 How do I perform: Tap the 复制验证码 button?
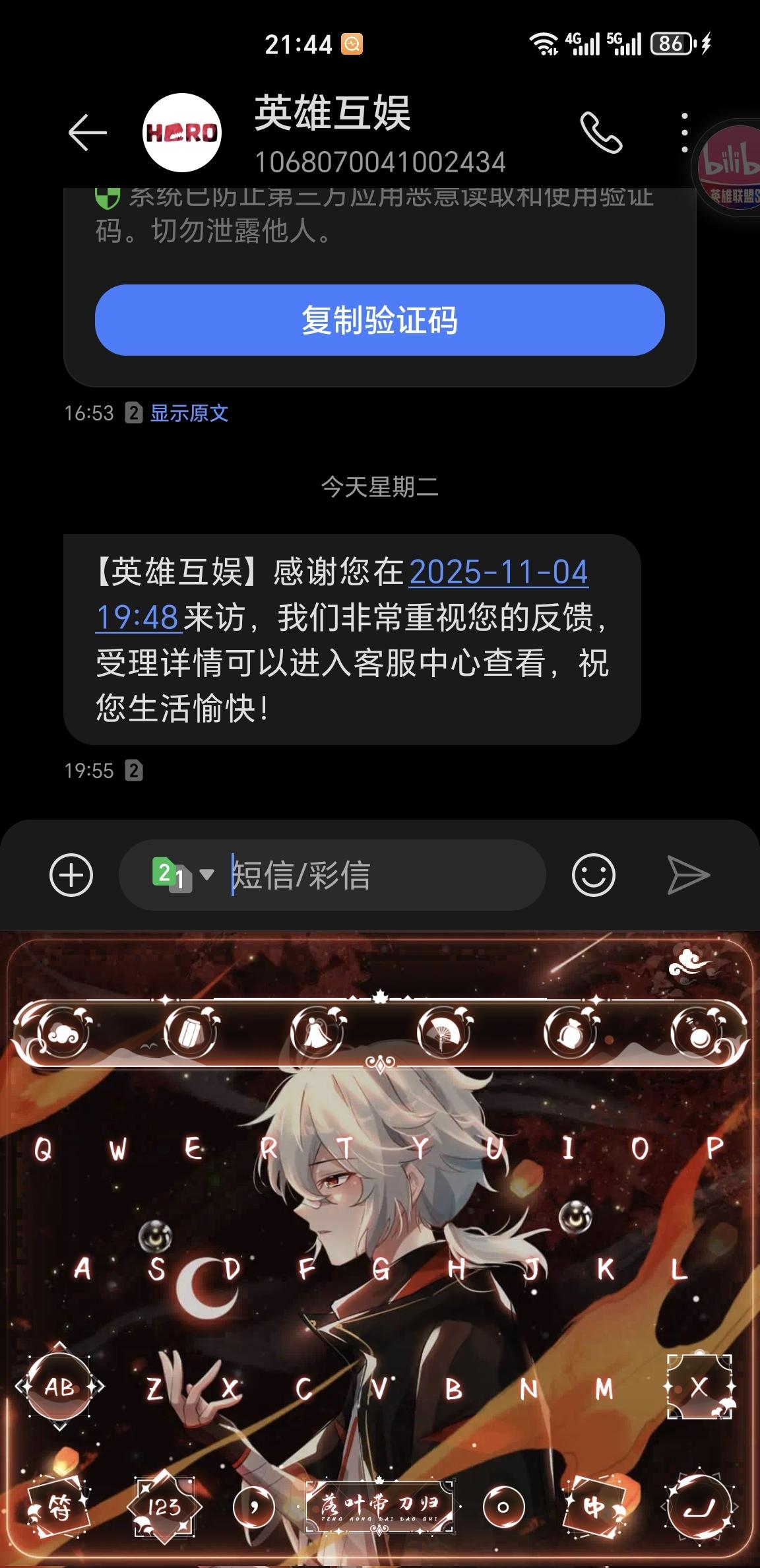(379, 320)
